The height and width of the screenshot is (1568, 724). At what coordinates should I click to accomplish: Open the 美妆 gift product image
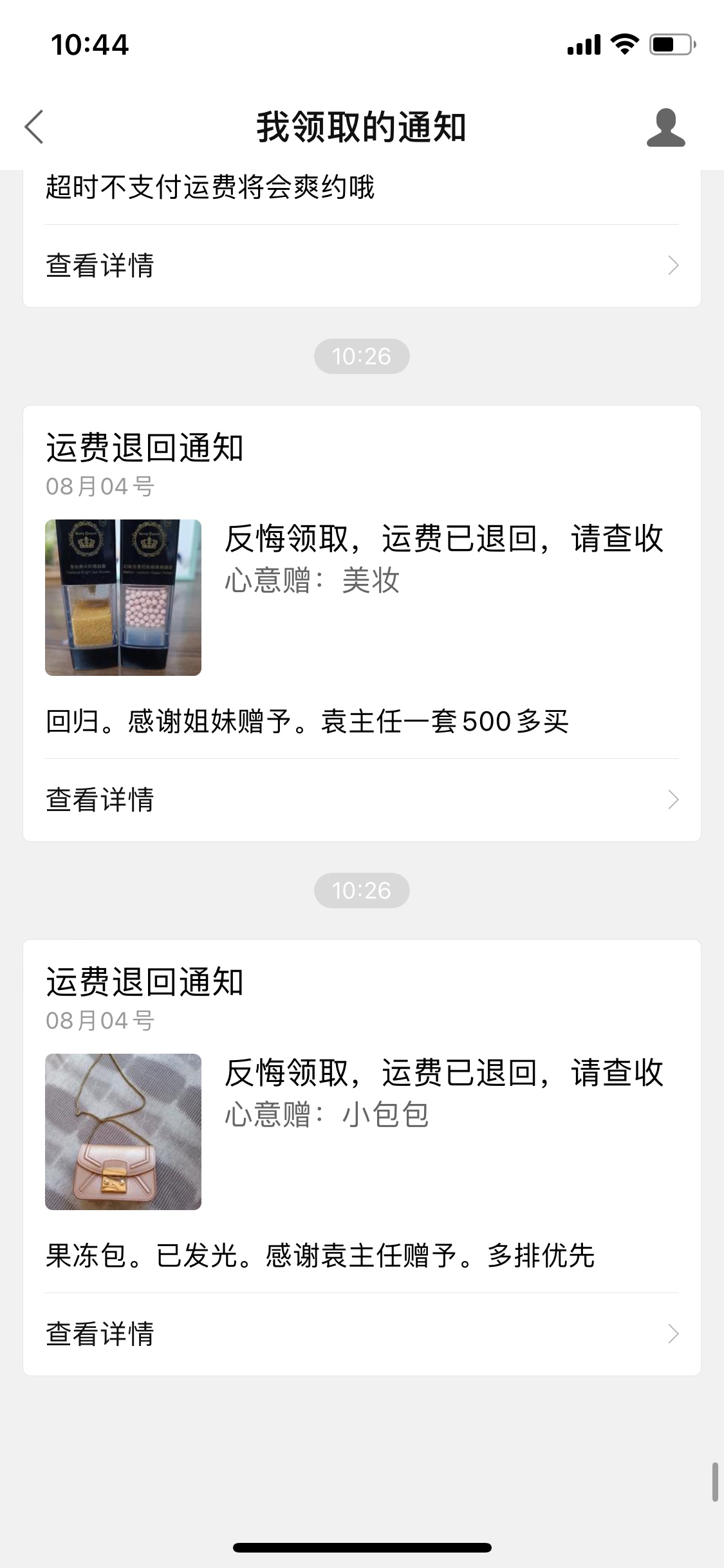pyautogui.click(x=123, y=597)
